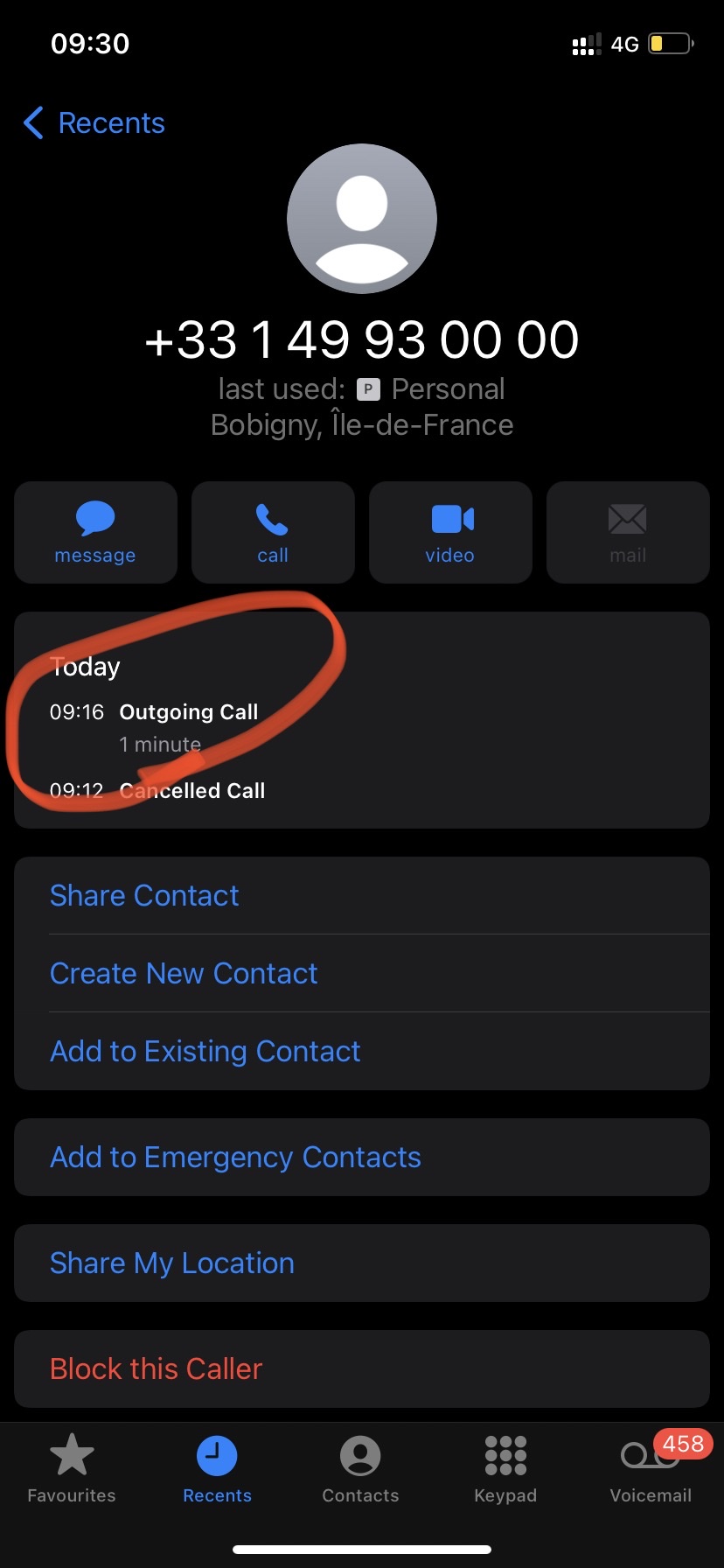
Task: Select Share My Location
Action: [x=172, y=1263]
